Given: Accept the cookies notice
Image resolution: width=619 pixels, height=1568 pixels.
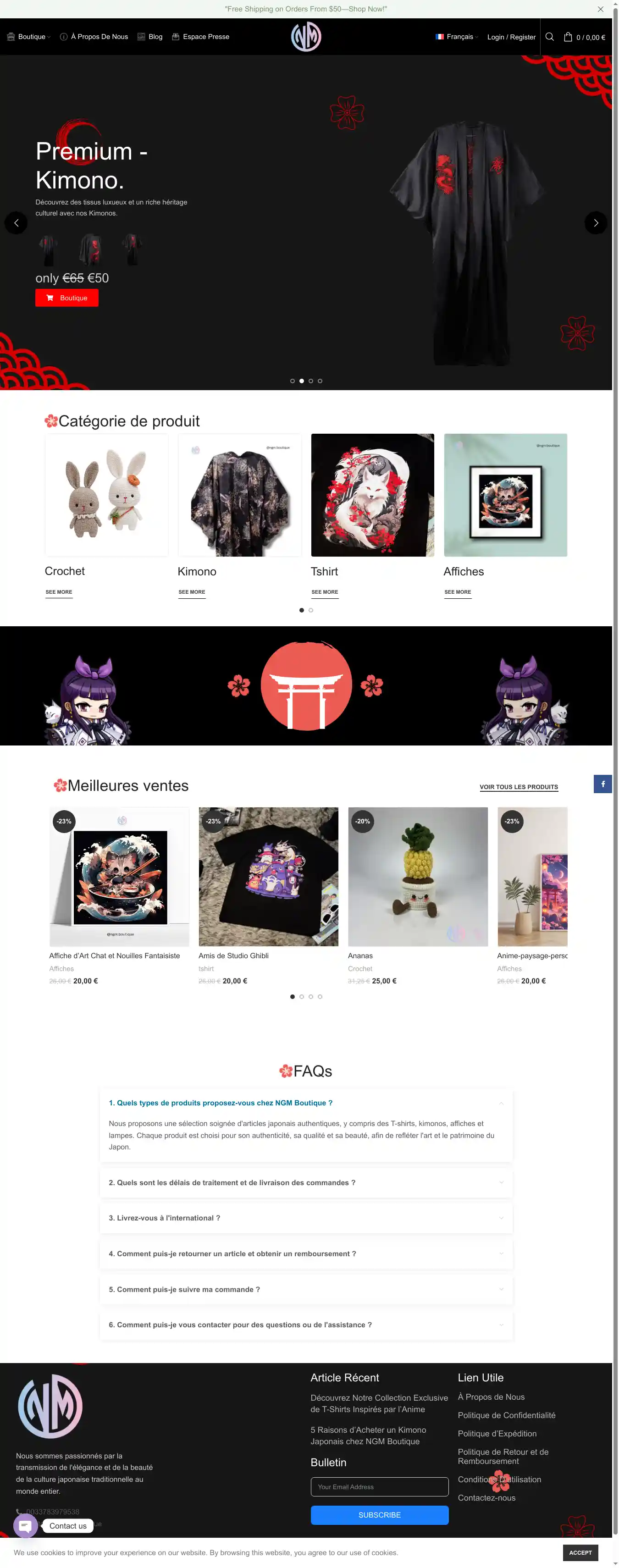Looking at the screenshot, I should [580, 1552].
